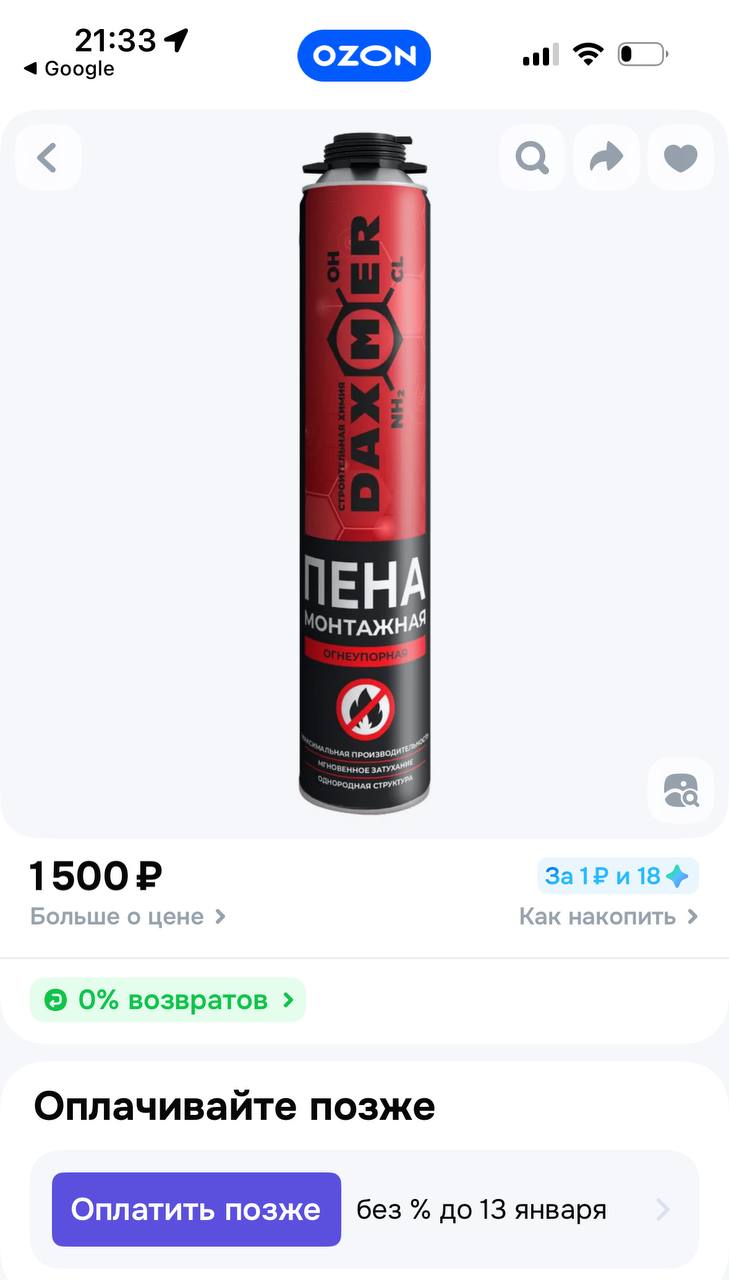Find similar items by image
Viewport: 729px width, 1280px height.
681,791
